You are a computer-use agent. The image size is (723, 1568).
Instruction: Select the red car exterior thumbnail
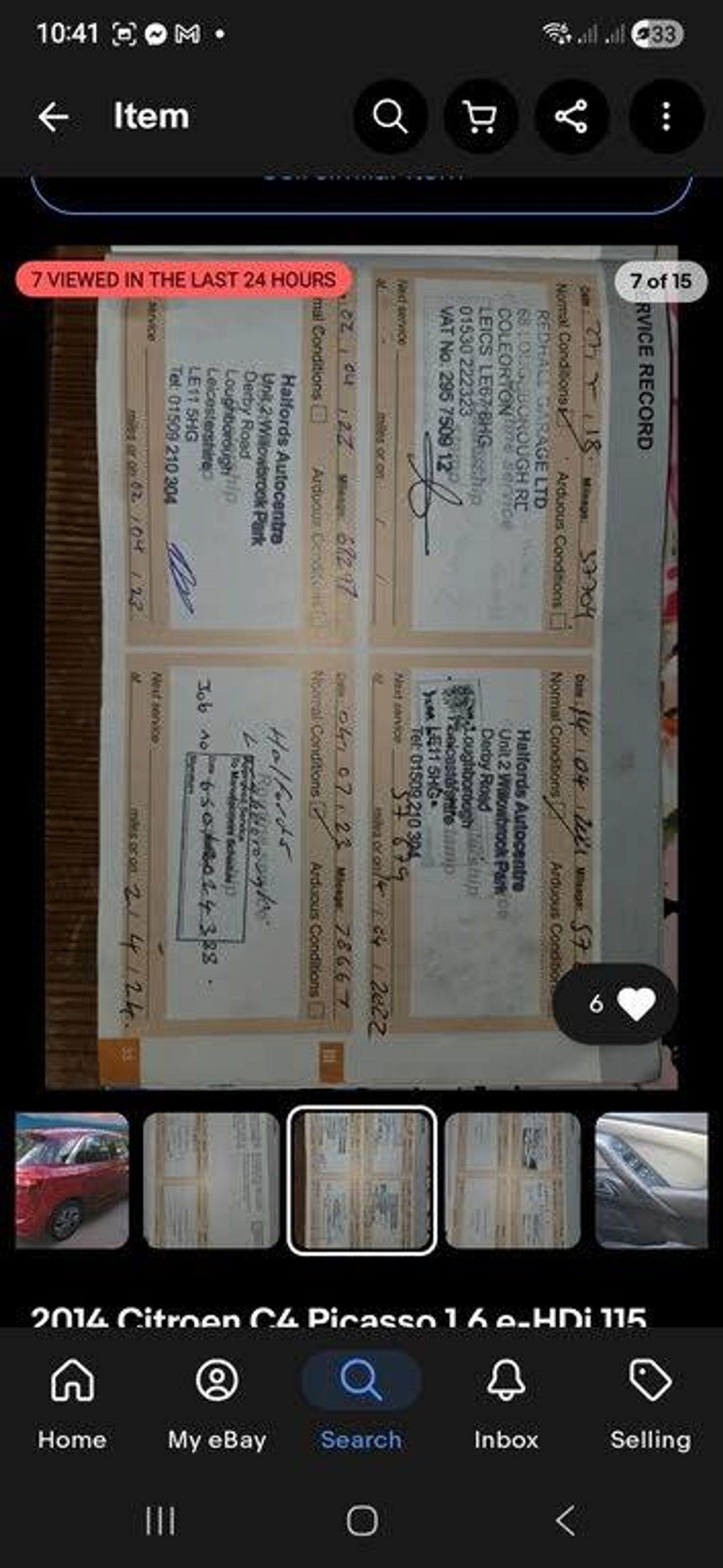point(72,1180)
